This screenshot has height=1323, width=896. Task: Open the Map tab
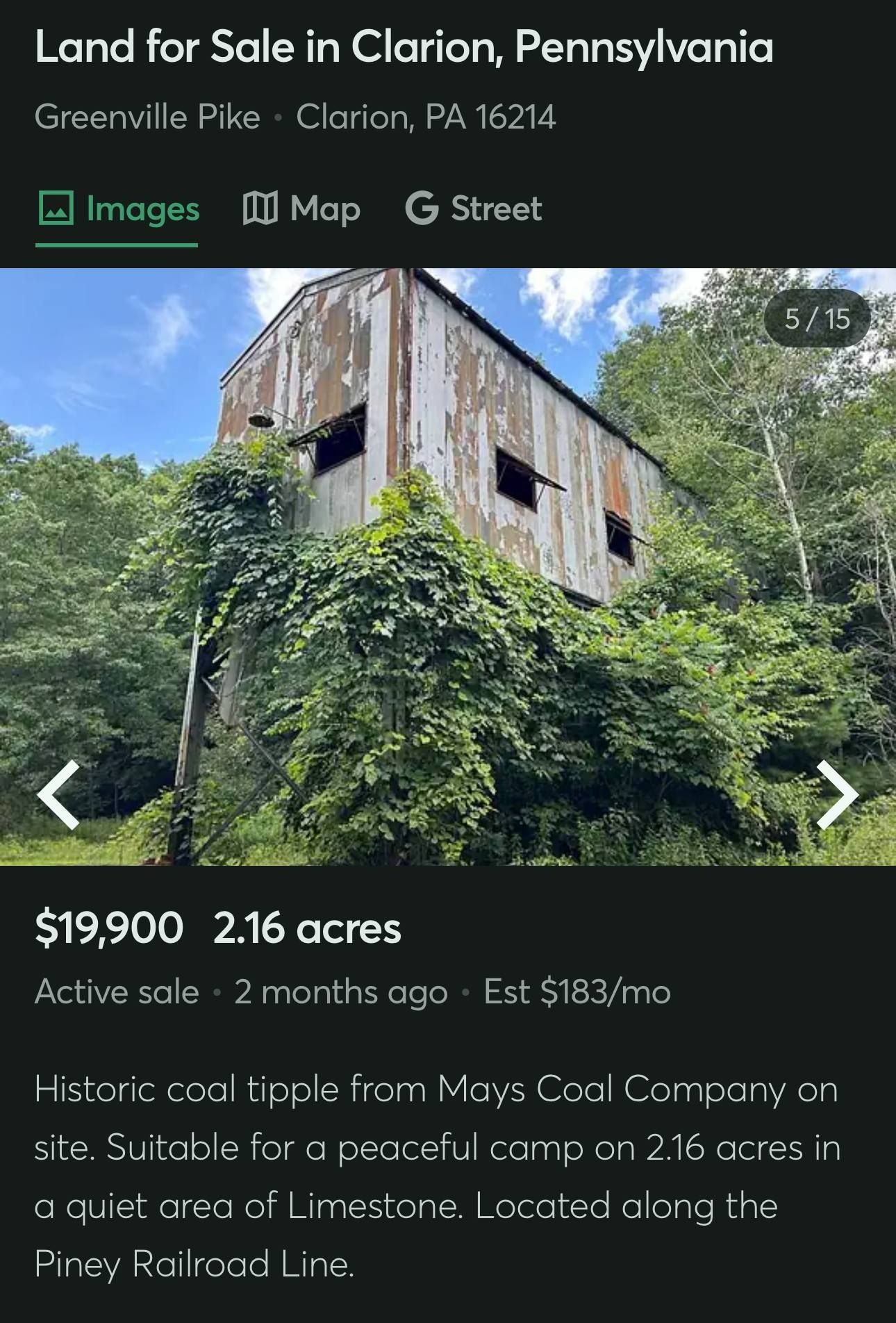point(301,209)
